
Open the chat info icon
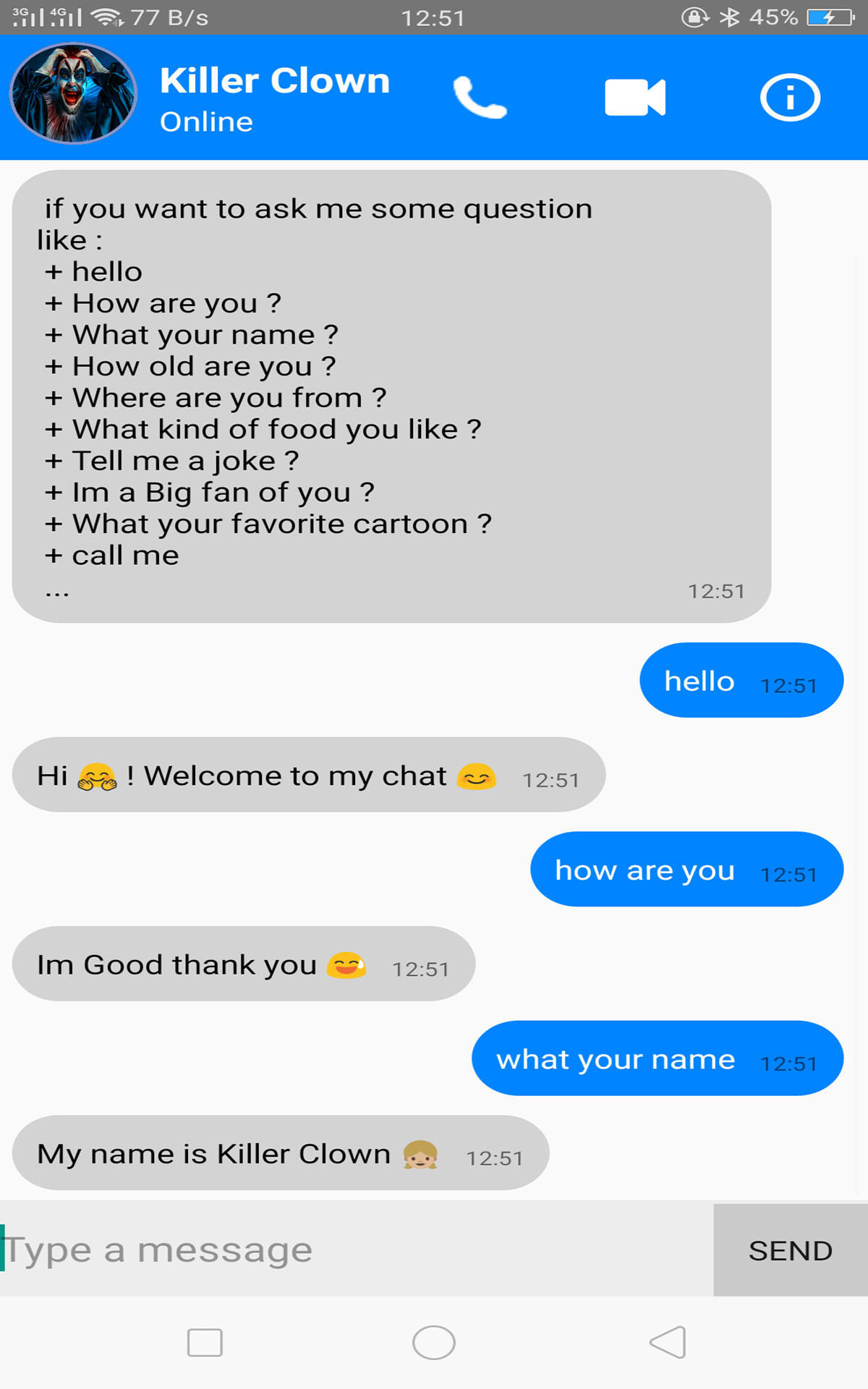pyautogui.click(x=790, y=98)
